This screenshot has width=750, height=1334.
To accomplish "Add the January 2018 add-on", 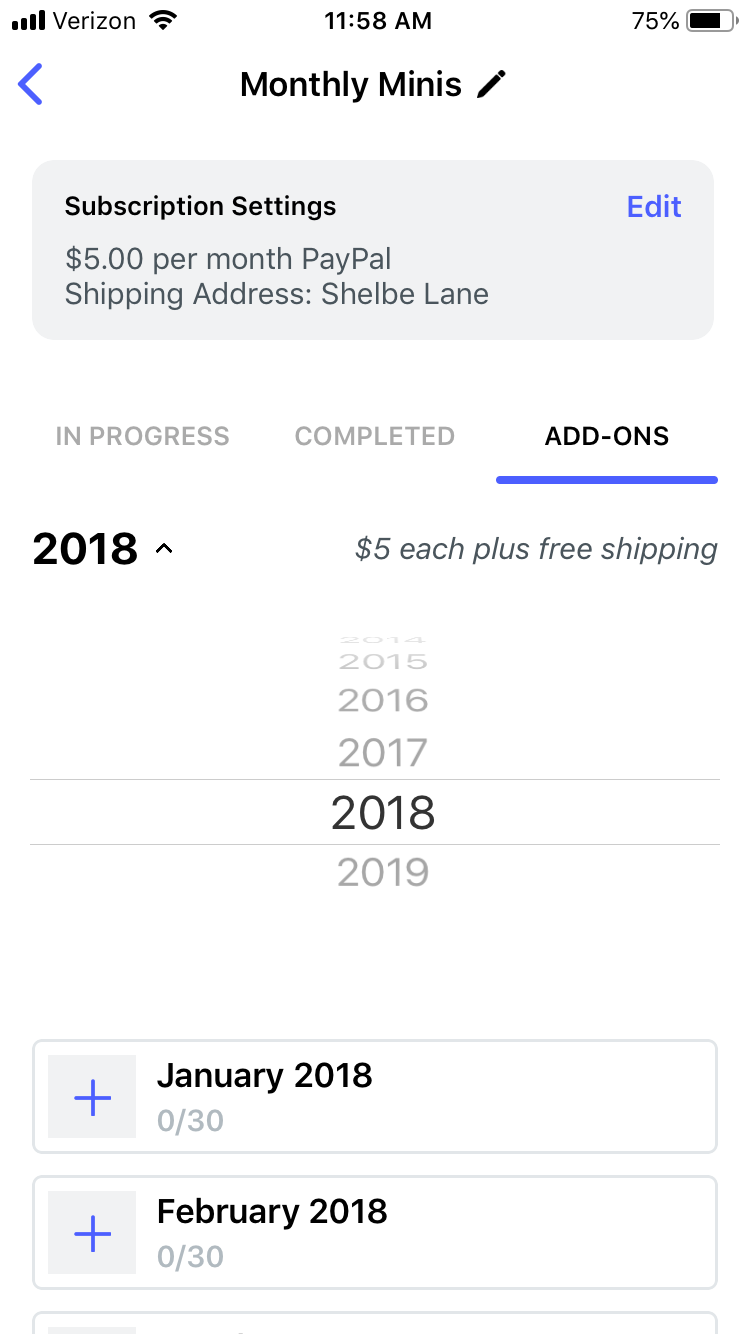I will [92, 1097].
